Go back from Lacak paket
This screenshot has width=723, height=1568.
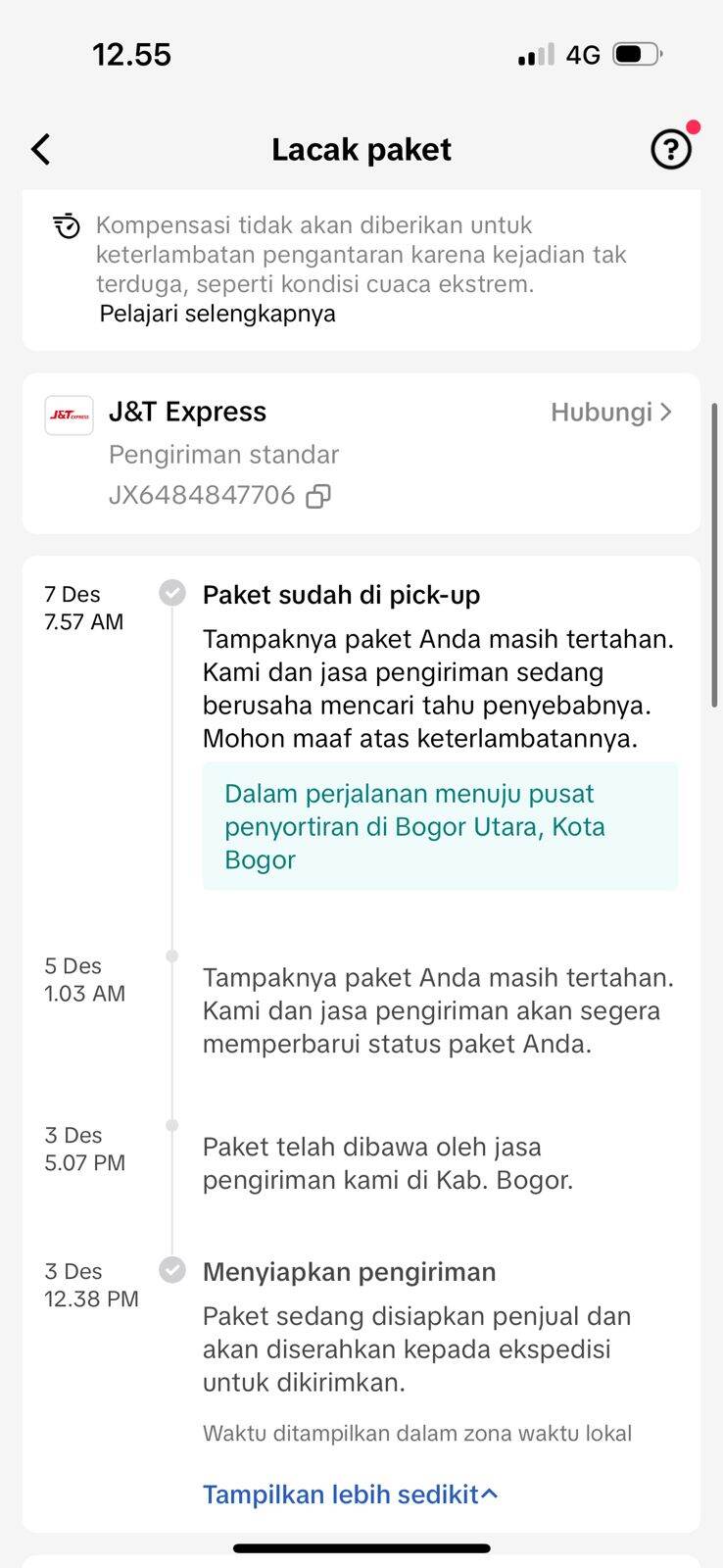point(40,149)
